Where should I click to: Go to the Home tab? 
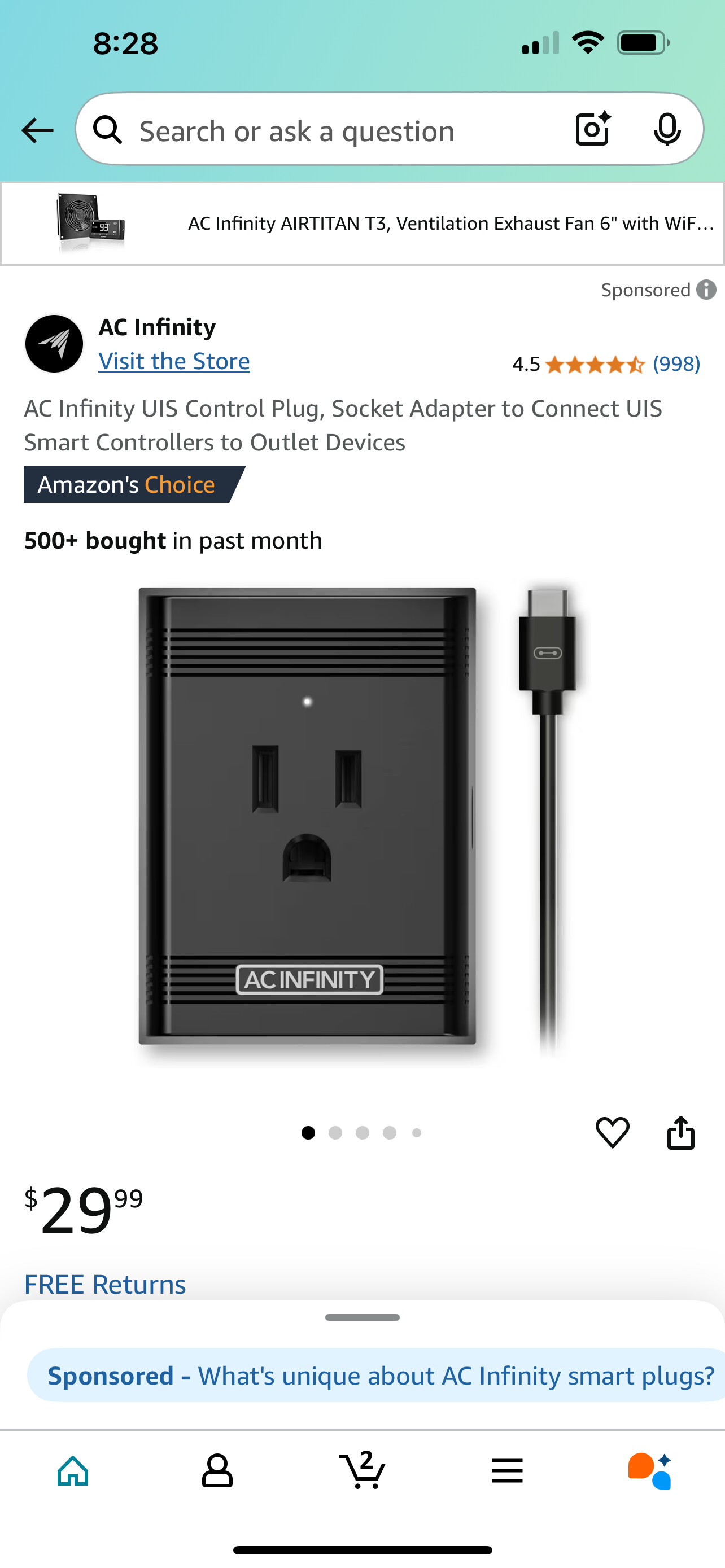click(72, 1471)
